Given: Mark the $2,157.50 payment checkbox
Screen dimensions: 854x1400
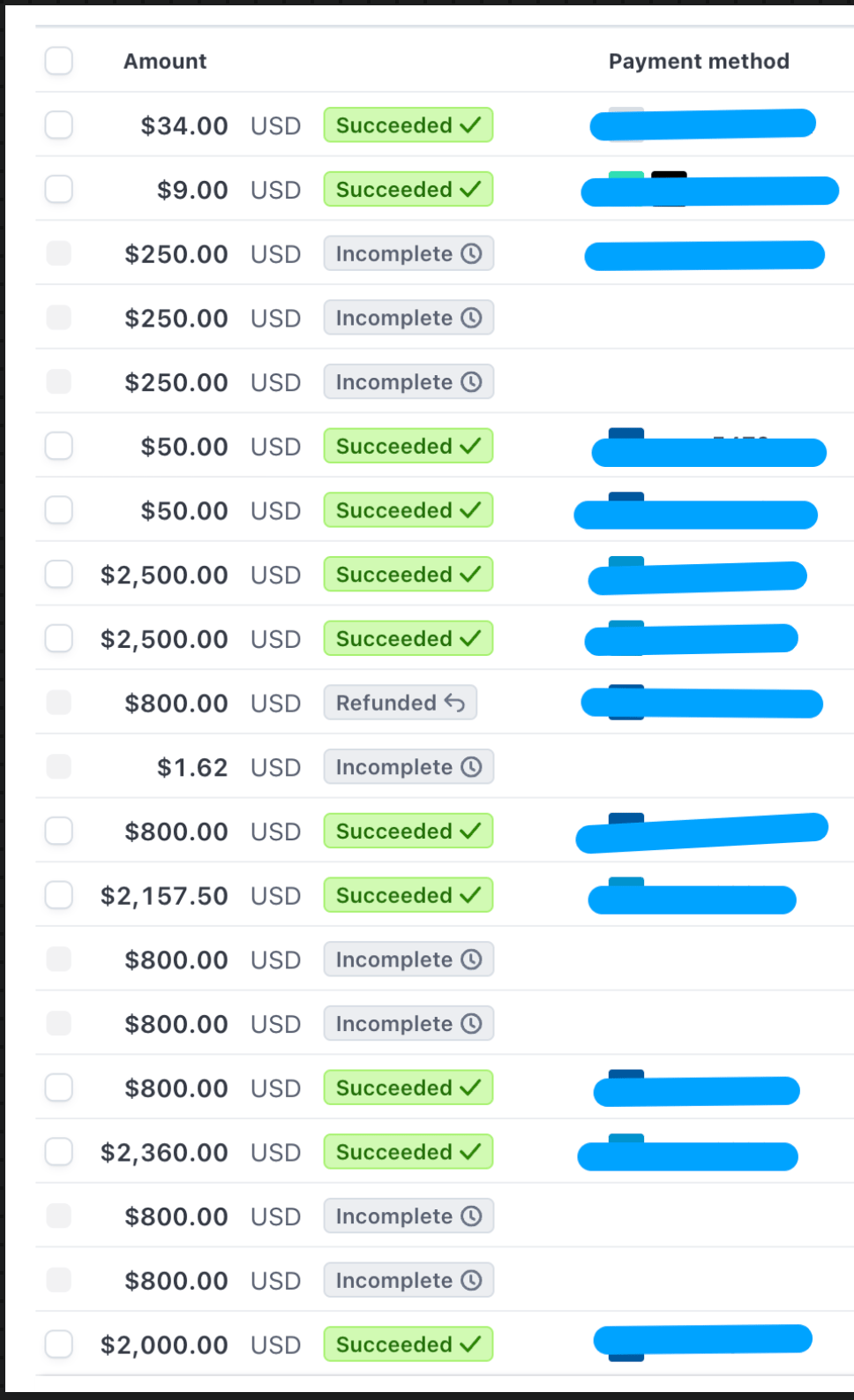Looking at the screenshot, I should (59, 895).
